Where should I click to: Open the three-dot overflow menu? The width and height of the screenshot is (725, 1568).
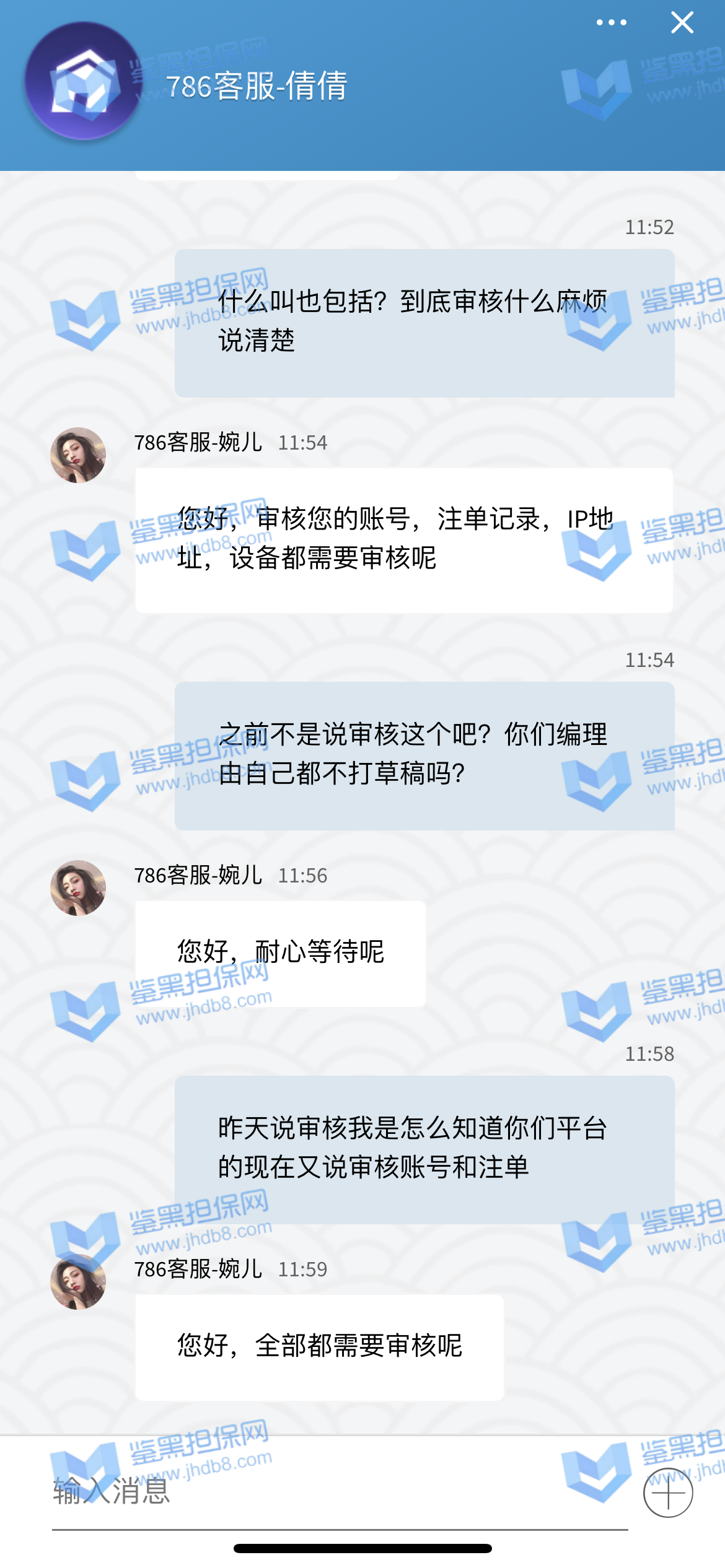611,23
